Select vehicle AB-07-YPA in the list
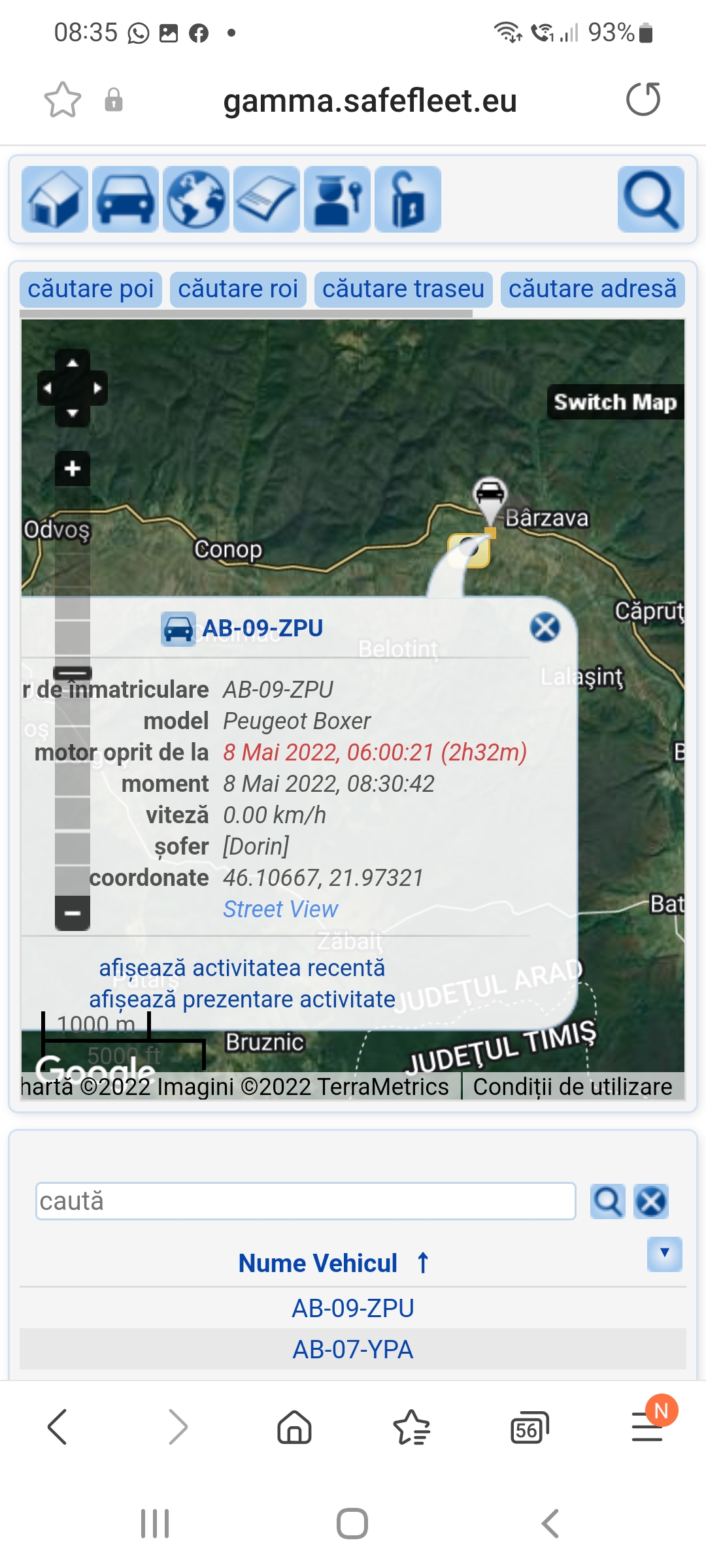Screen dimensions: 706x1568 point(353,1349)
